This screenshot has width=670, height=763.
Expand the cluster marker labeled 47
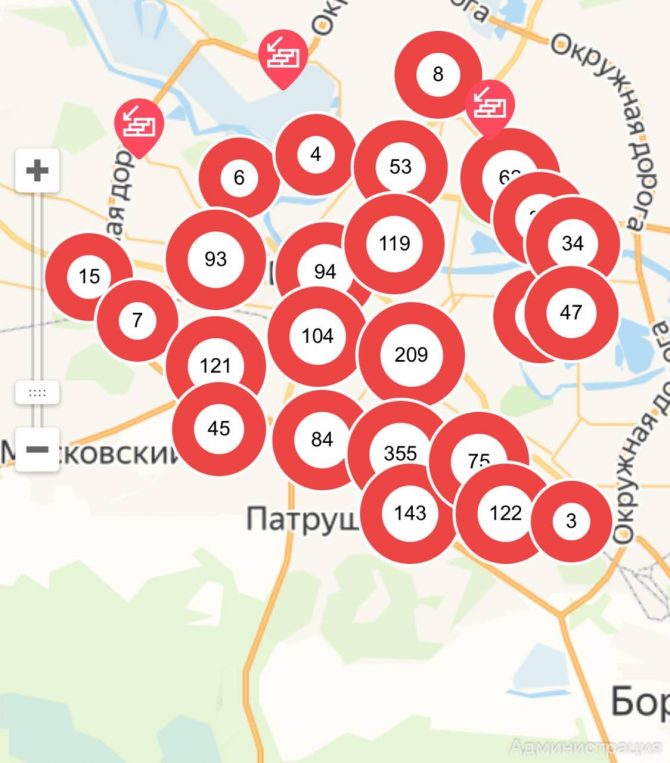pos(571,312)
